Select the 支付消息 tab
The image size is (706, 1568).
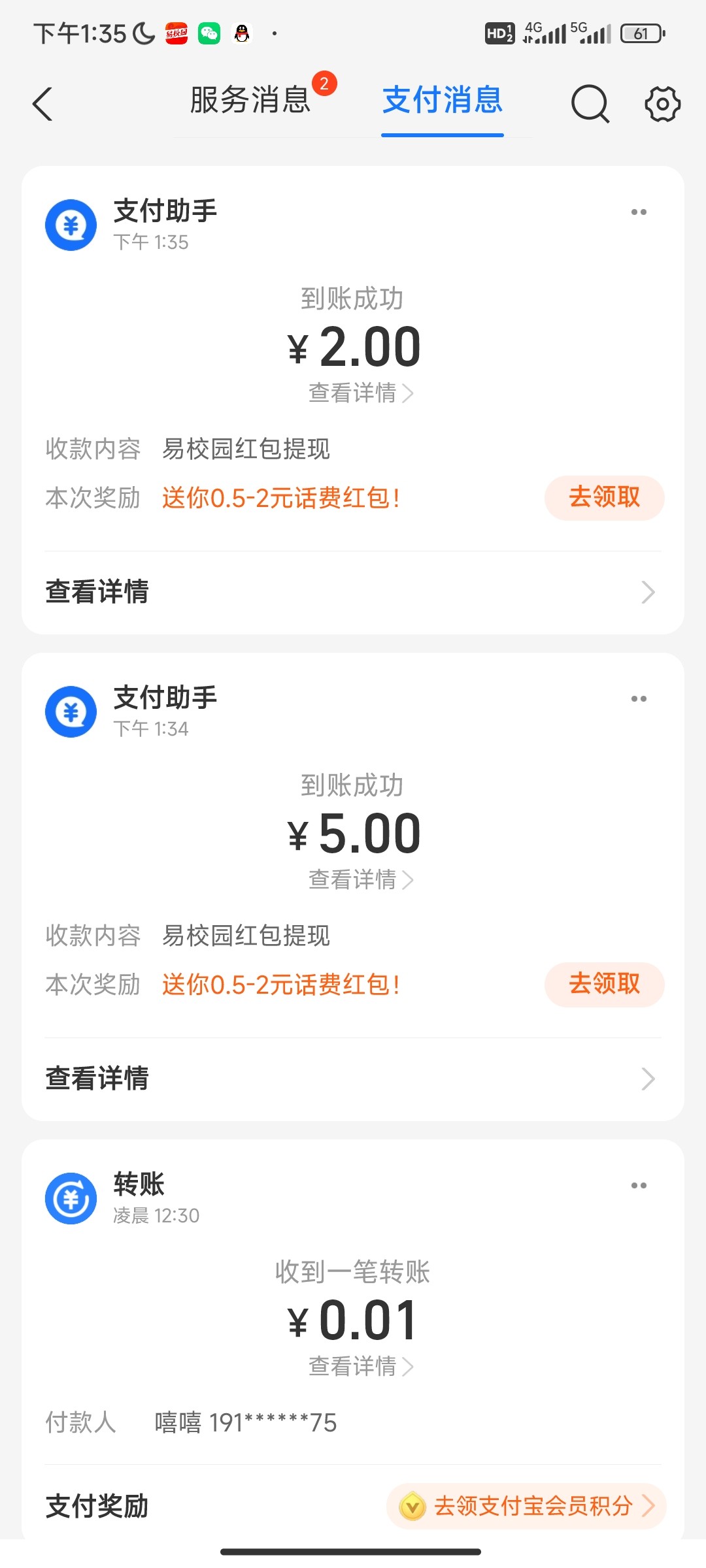[x=443, y=101]
